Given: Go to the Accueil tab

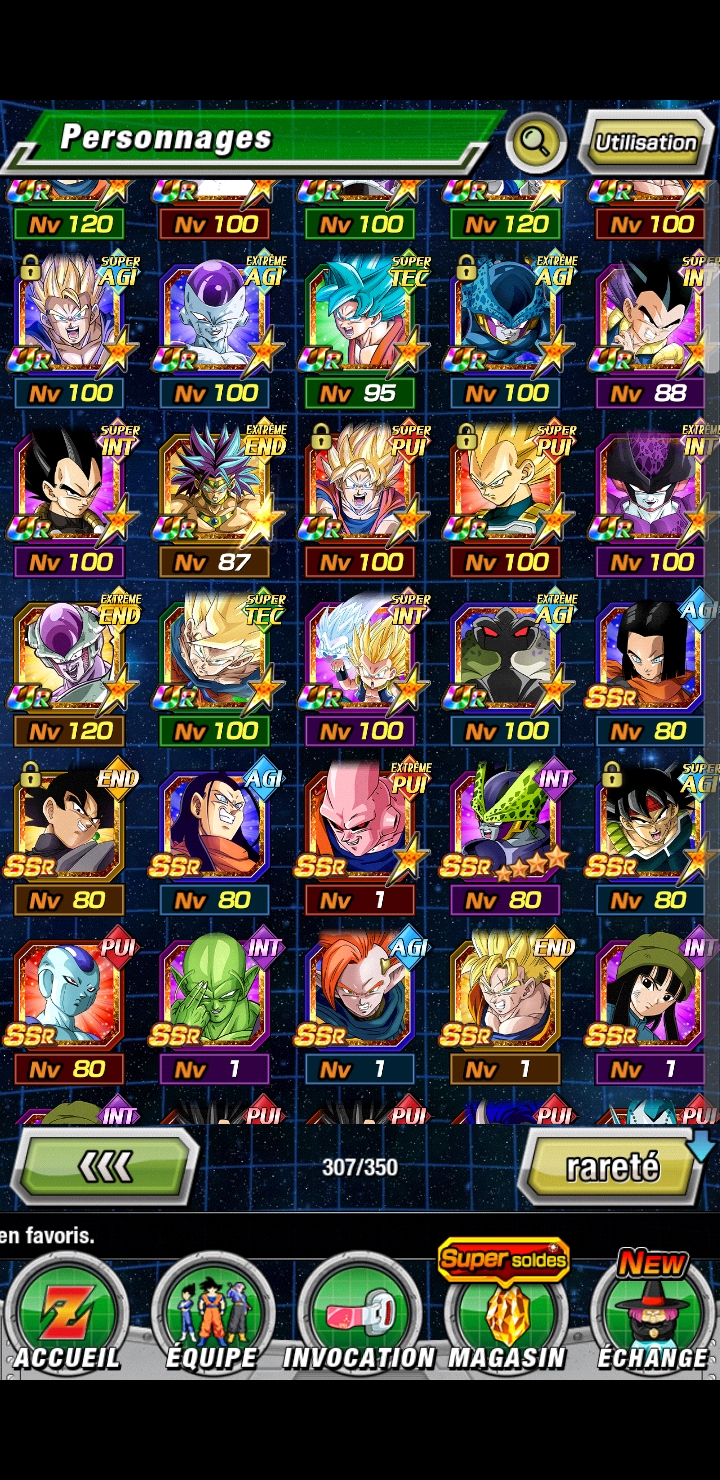Looking at the screenshot, I should click(x=68, y=1314).
